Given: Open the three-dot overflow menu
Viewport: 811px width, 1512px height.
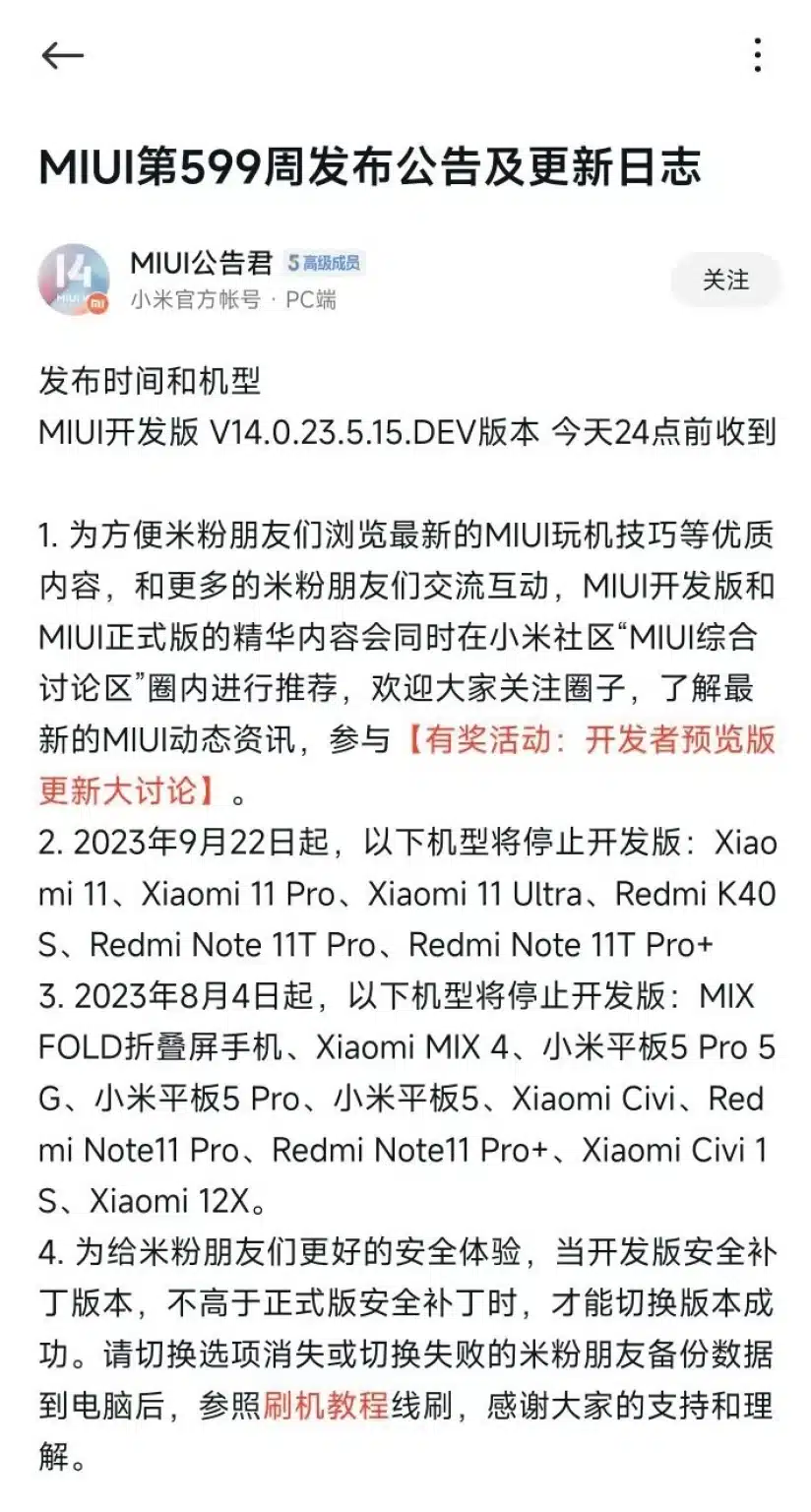Looking at the screenshot, I should (x=757, y=56).
